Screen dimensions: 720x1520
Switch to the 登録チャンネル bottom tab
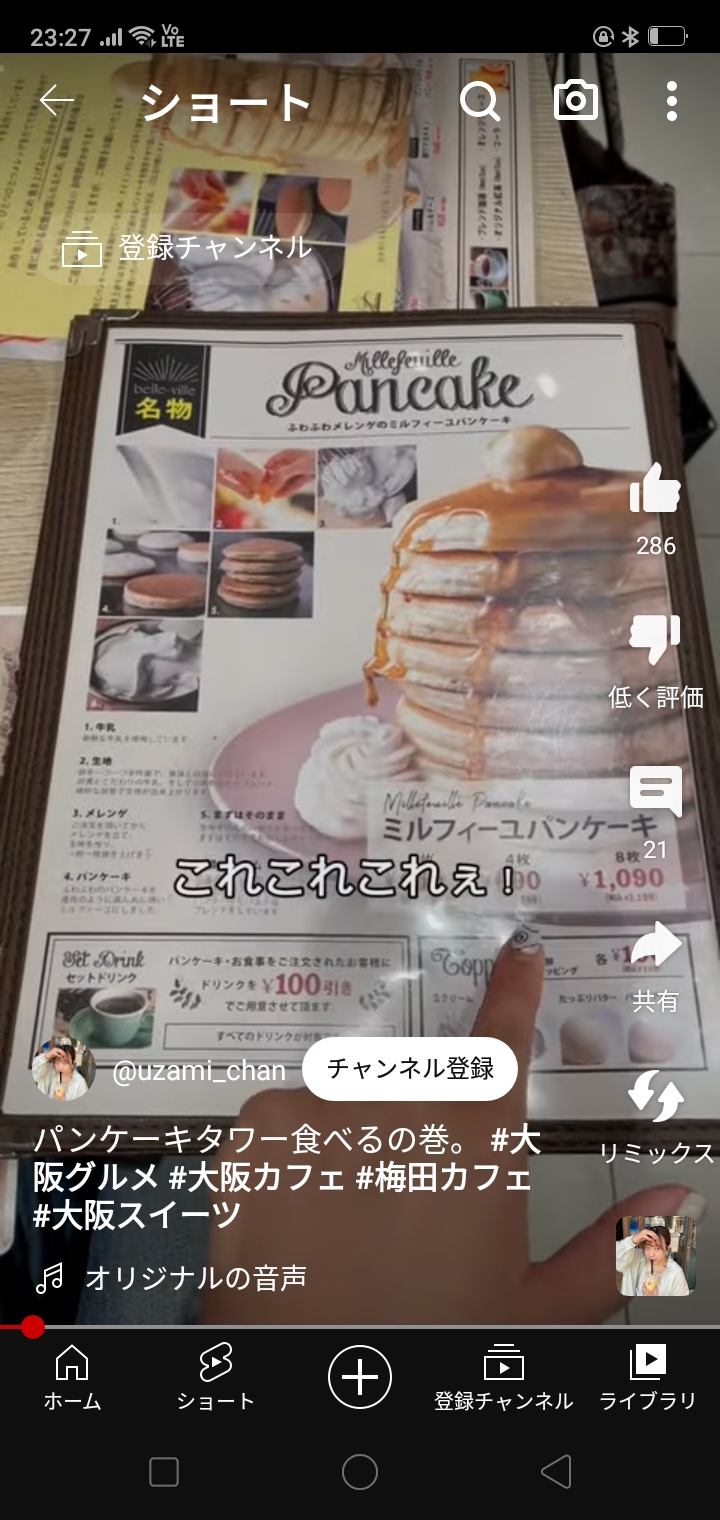click(x=503, y=1378)
